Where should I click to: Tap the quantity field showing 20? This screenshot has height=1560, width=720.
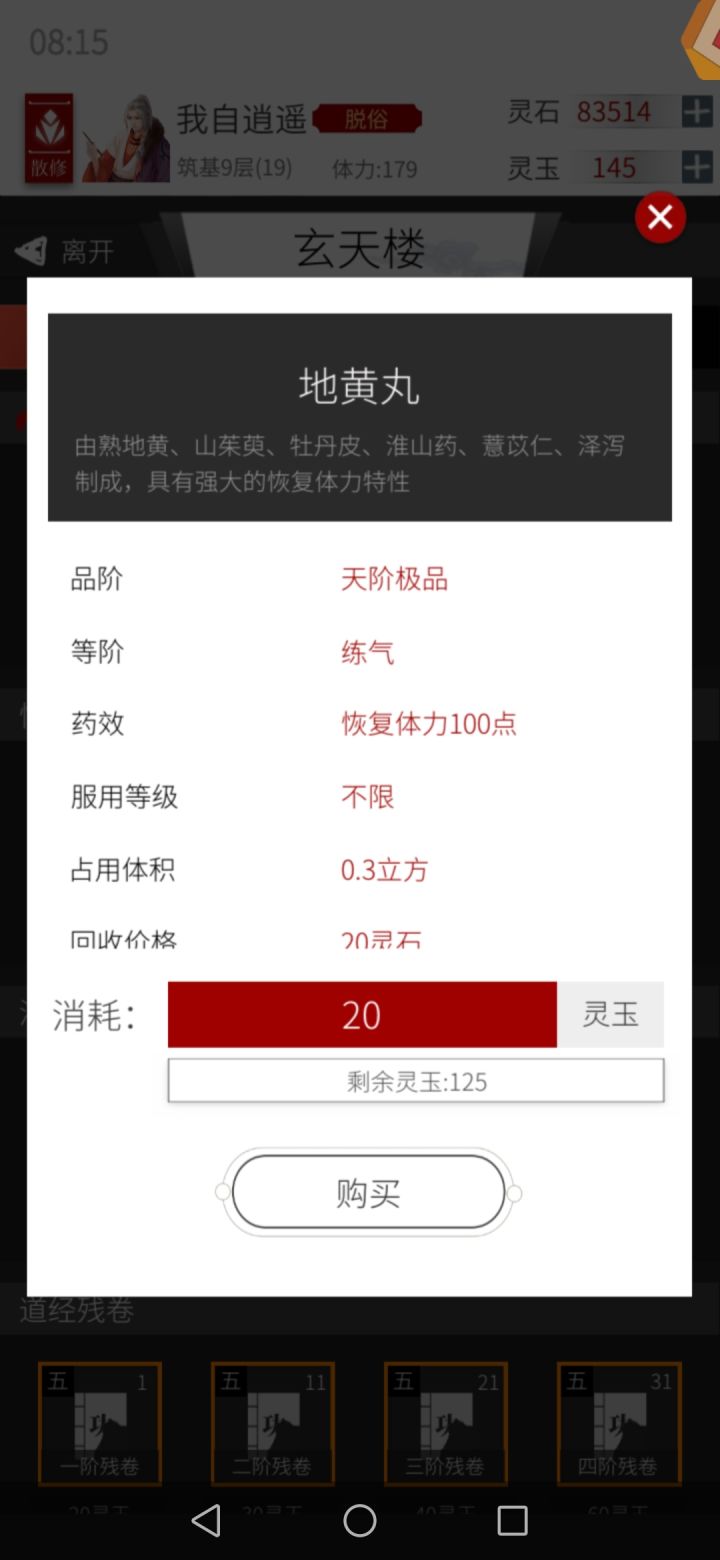[362, 1014]
